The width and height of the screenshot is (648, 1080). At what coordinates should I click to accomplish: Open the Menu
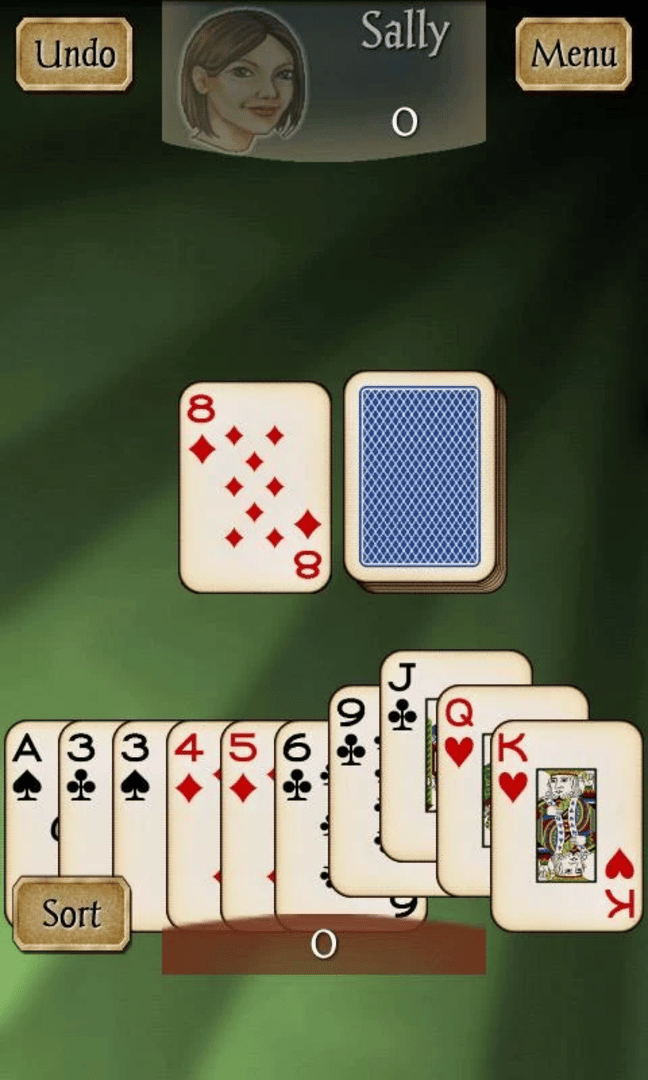coord(574,54)
